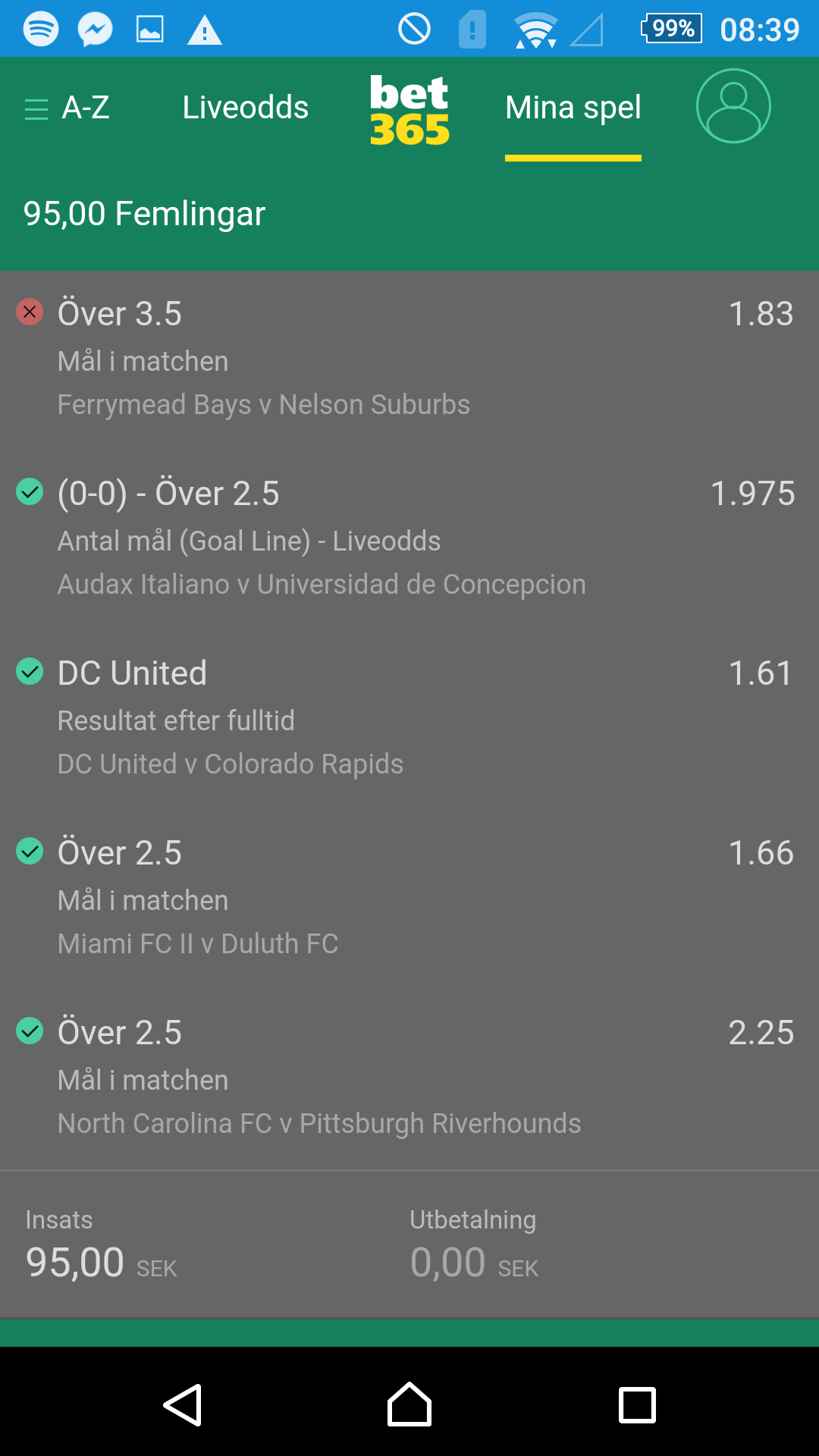Switch to the Liveodds tab
The height and width of the screenshot is (1456, 819).
246,108
